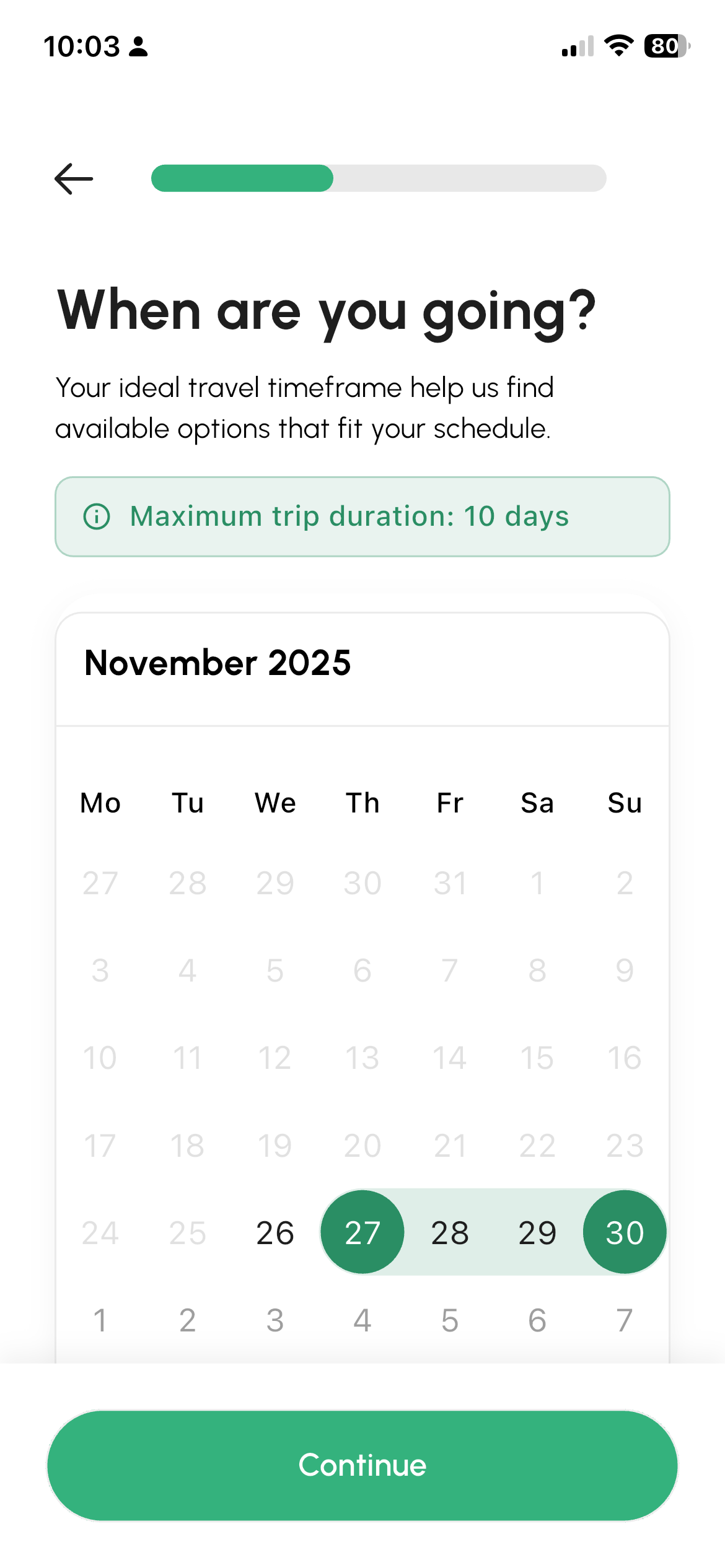Click the back arrow to return
Screen dimensions: 725x1568
(x=72, y=179)
